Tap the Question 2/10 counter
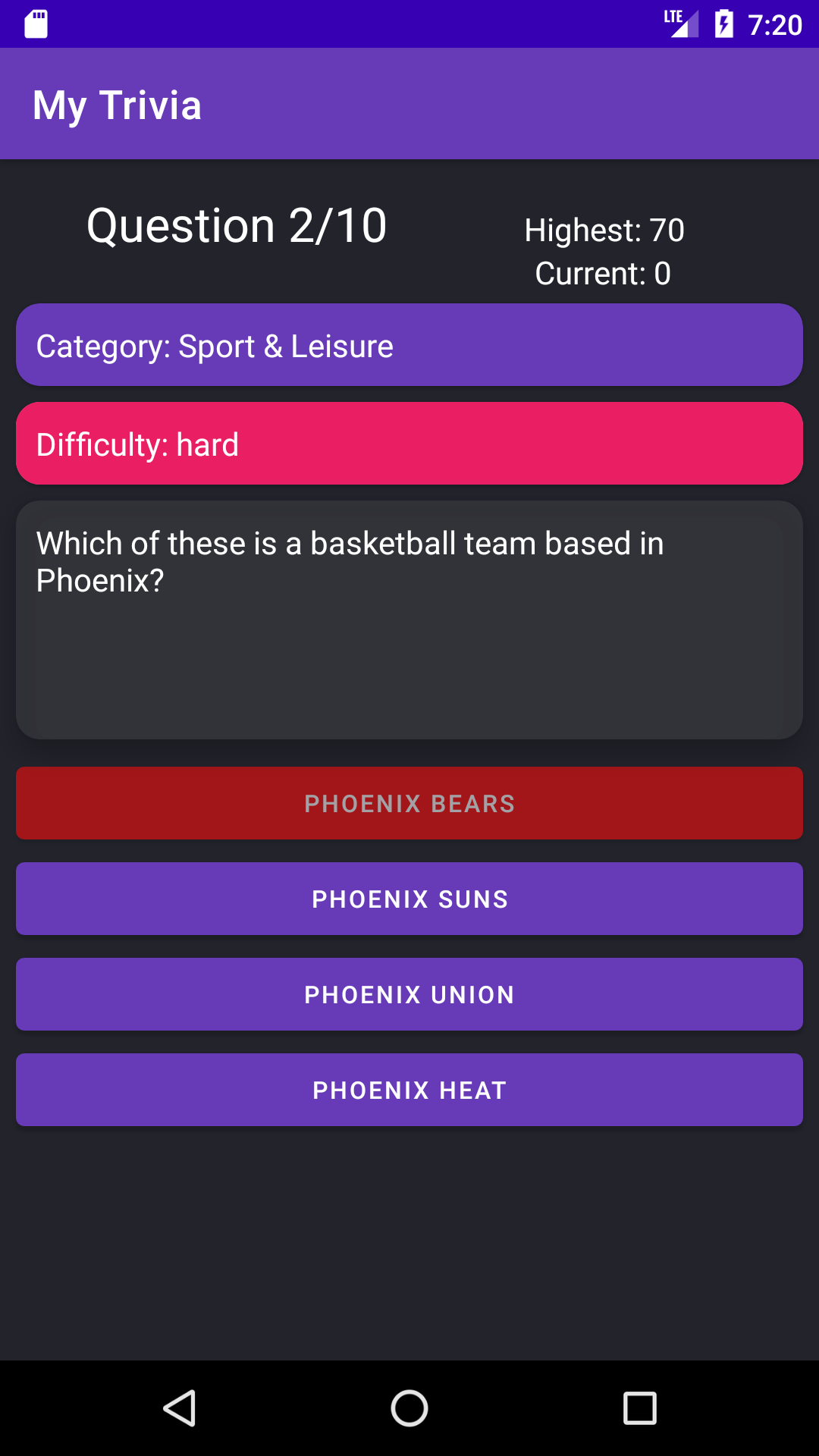This screenshot has height=1456, width=819. [x=236, y=224]
